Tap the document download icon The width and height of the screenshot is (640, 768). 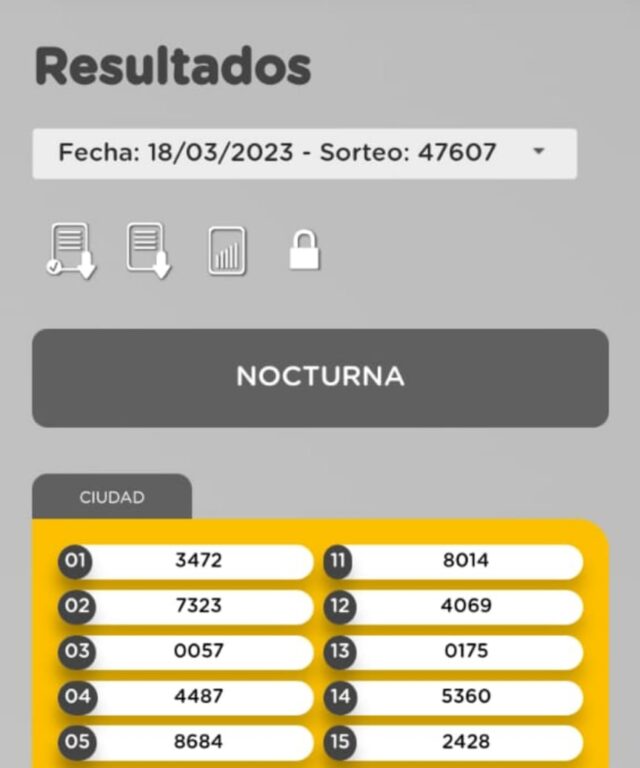coord(148,250)
